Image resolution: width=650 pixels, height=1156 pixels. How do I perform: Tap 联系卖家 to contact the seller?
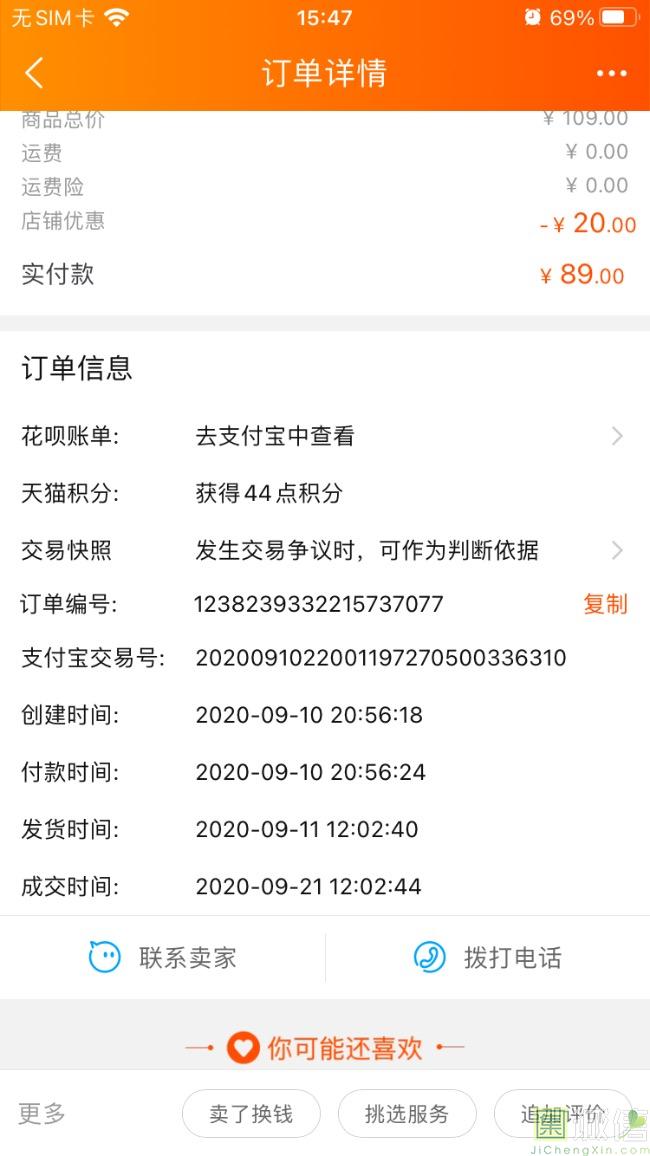pos(163,958)
